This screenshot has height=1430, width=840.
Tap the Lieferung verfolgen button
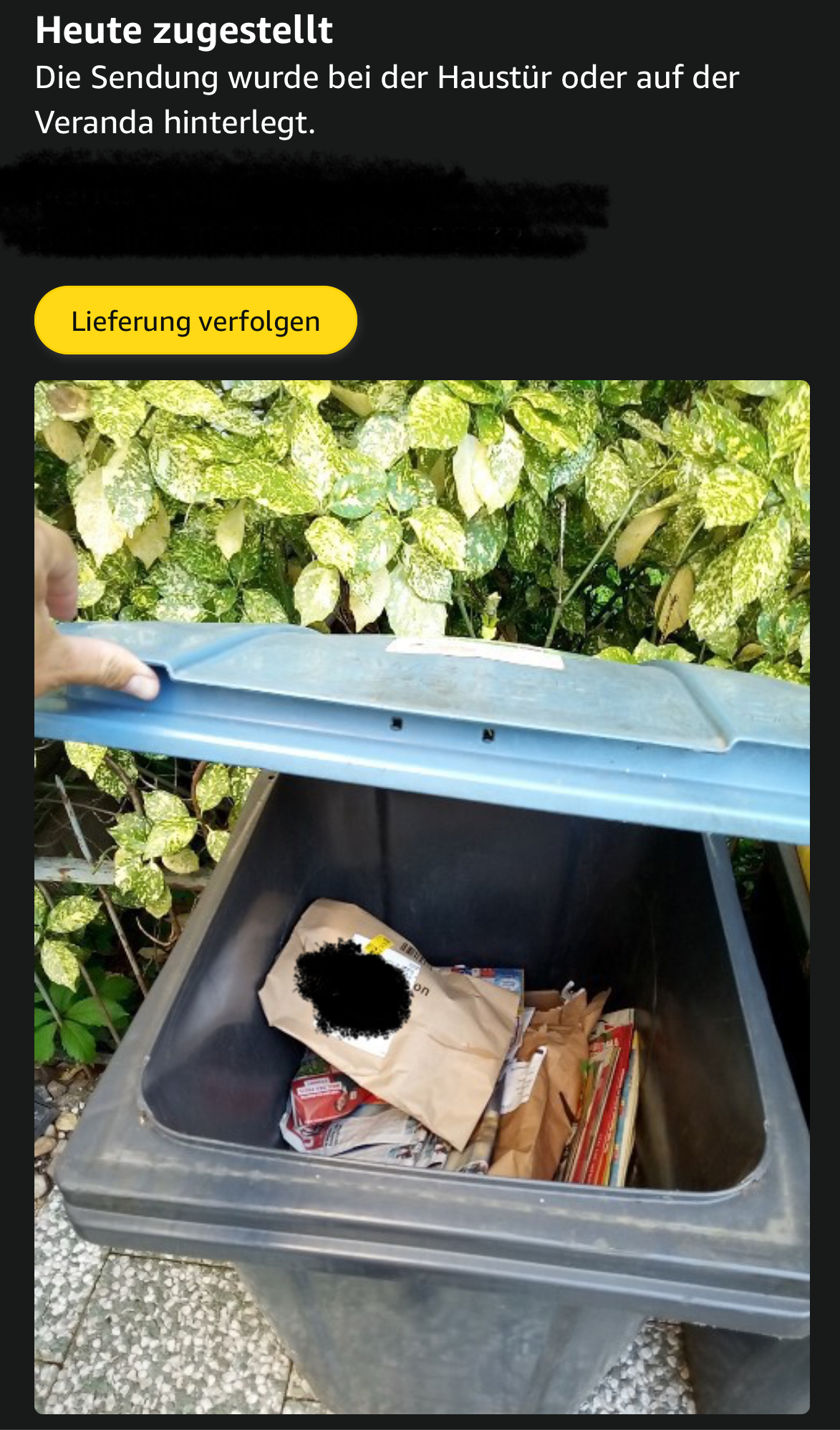pyautogui.click(x=195, y=321)
